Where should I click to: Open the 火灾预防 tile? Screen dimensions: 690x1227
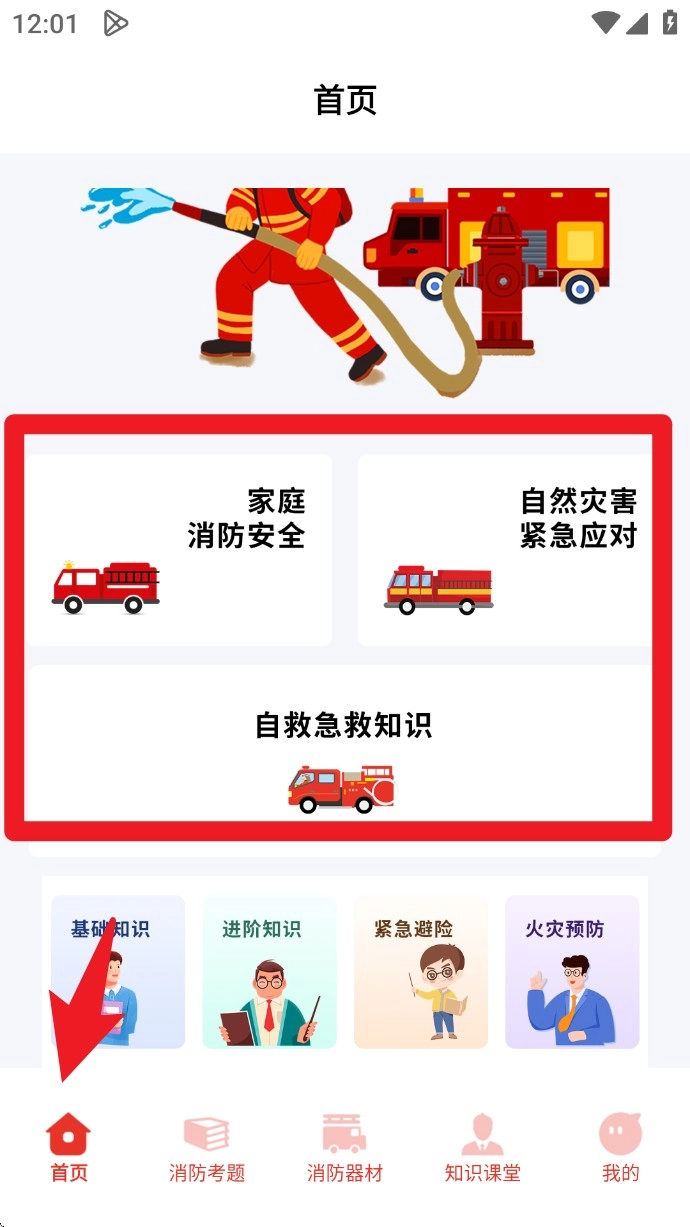572,971
